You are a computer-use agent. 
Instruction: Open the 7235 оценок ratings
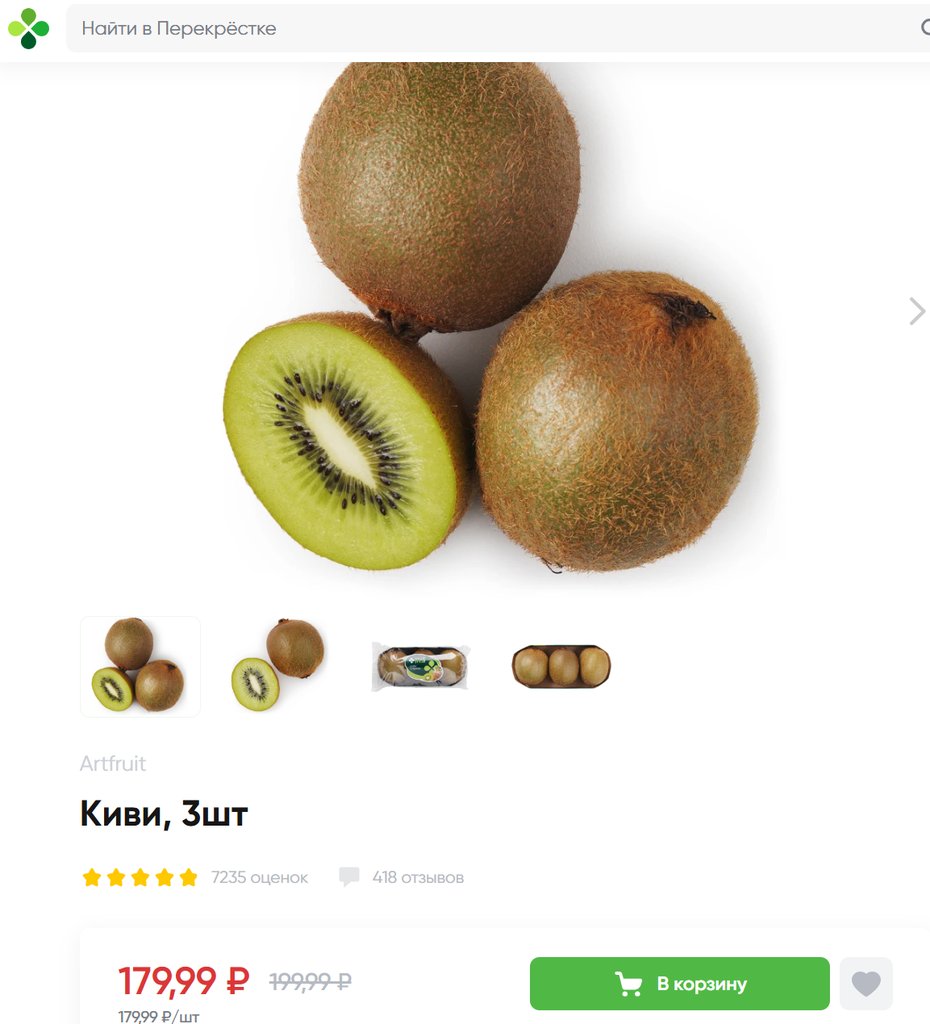click(259, 878)
